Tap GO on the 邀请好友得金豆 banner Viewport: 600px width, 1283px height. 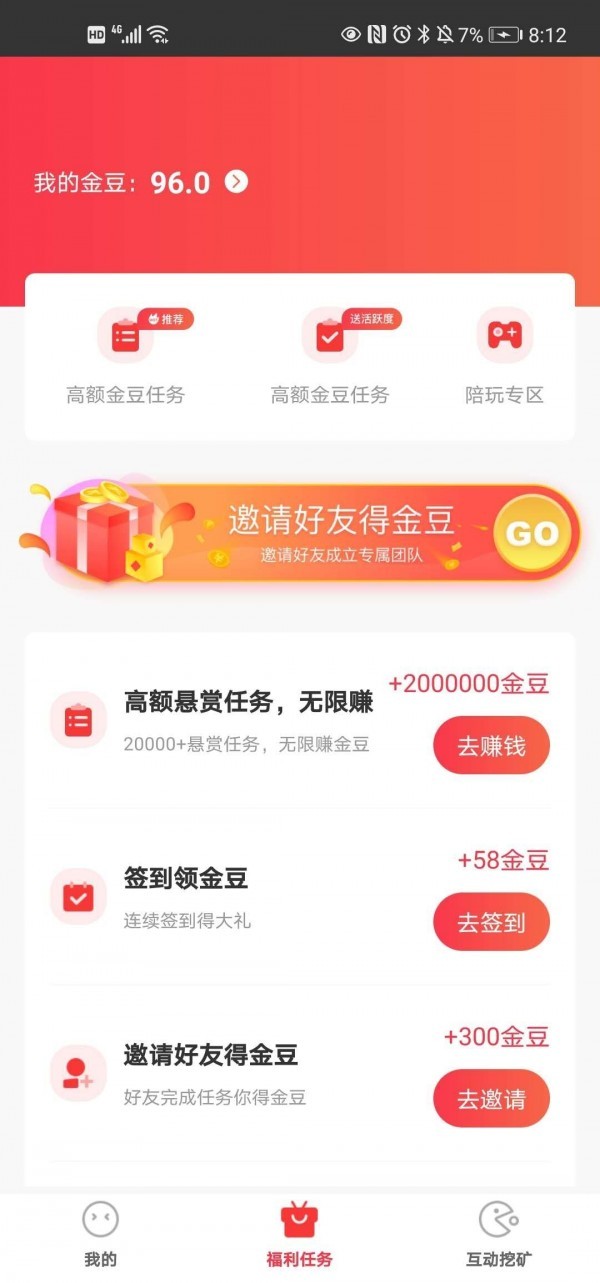click(532, 533)
